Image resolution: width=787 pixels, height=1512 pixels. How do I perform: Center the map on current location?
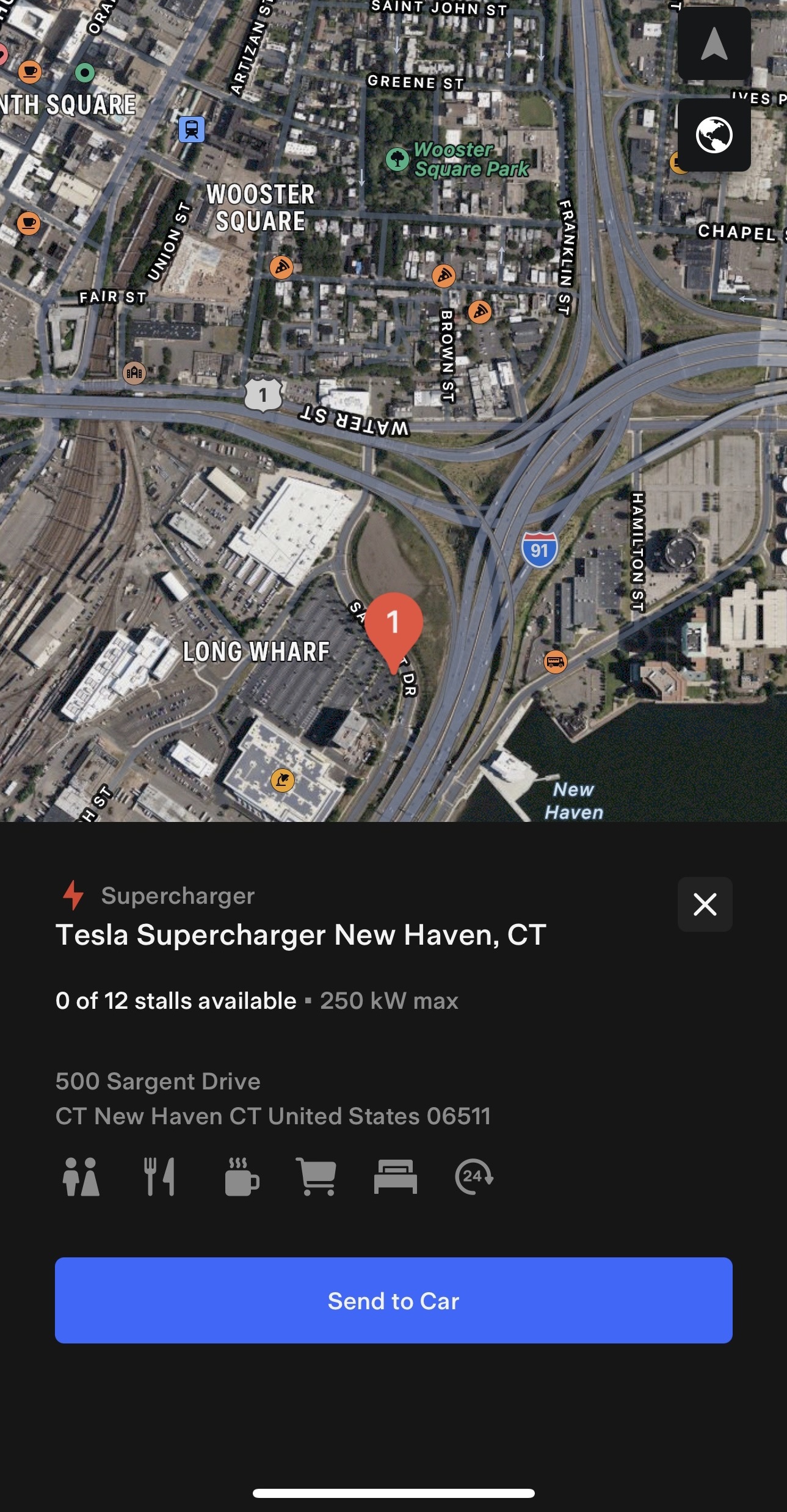tap(714, 44)
